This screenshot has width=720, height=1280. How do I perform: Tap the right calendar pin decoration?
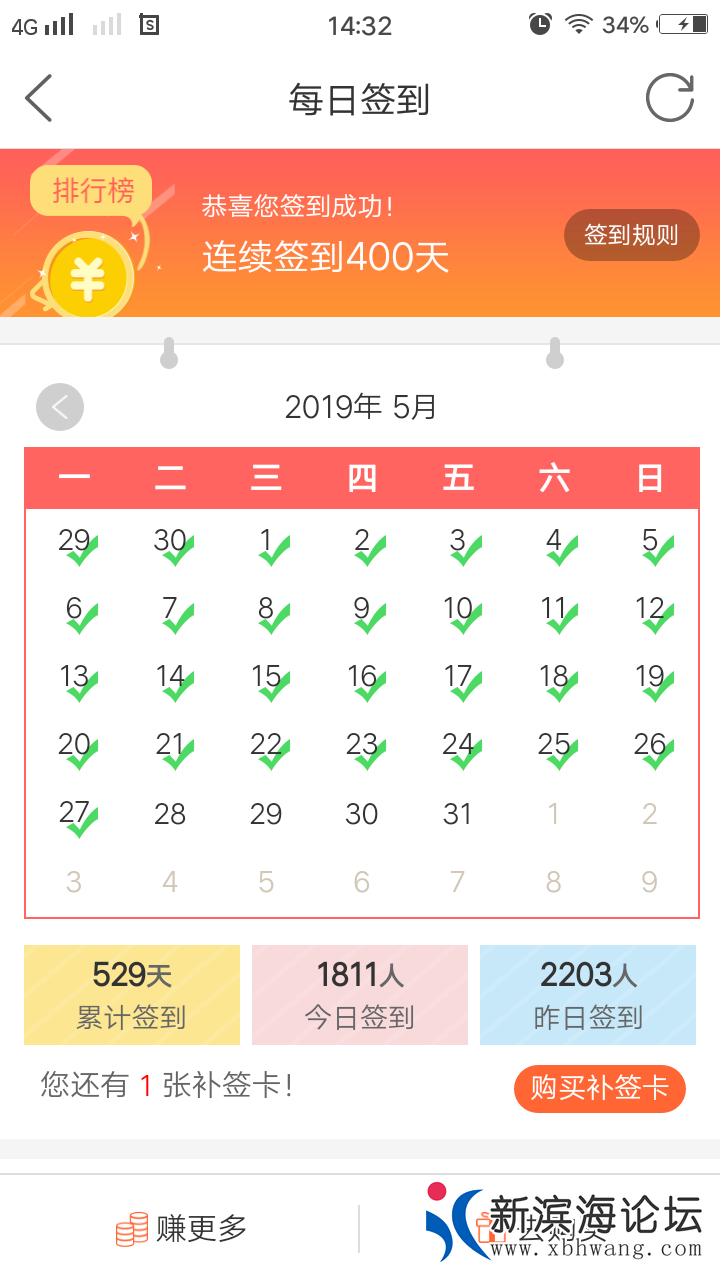(555, 352)
